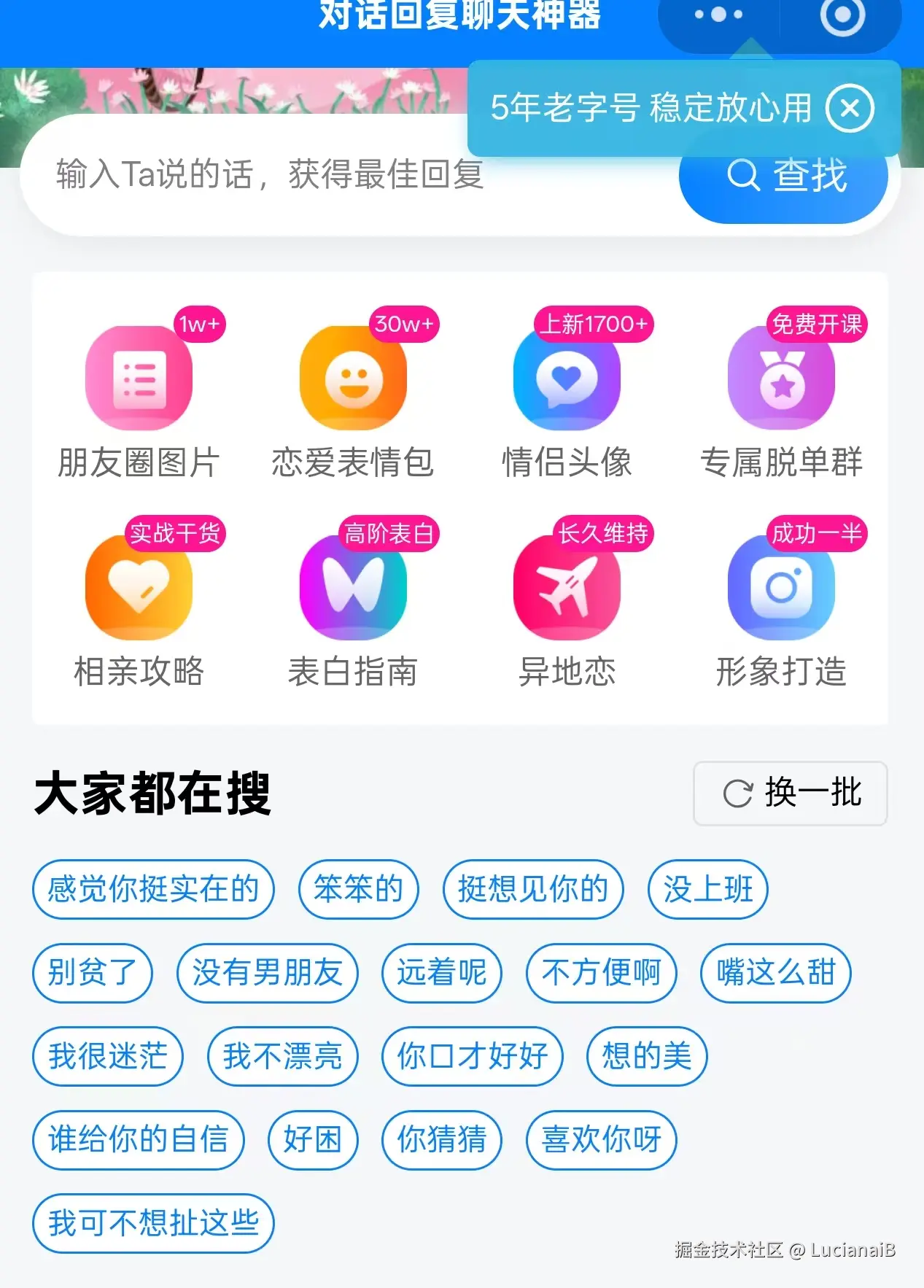Open the 朋友圈图片 feature icon
Viewport: 924px width, 1288px height.
tap(139, 377)
